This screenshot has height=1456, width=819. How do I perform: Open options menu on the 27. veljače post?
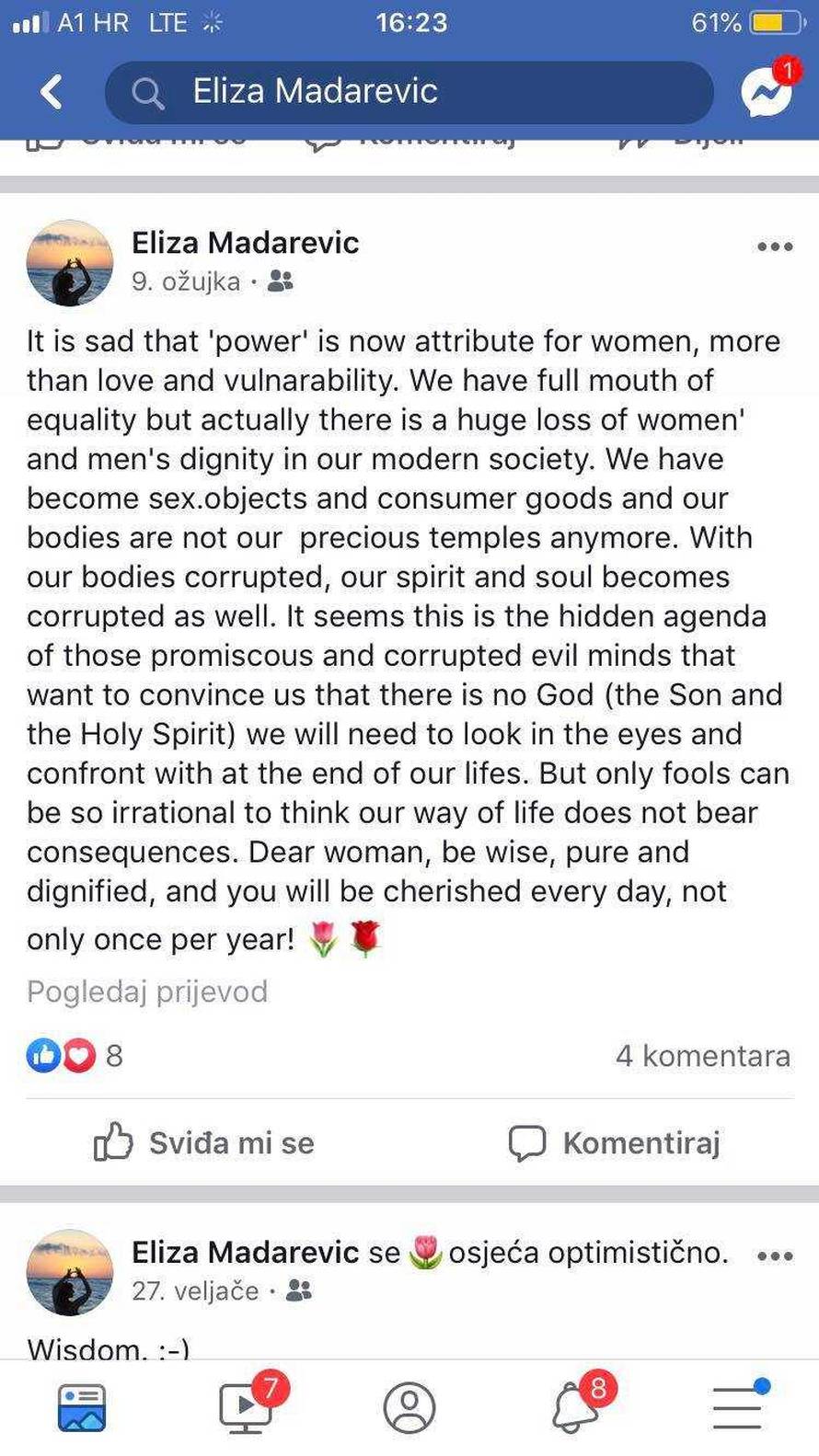coord(774,1255)
